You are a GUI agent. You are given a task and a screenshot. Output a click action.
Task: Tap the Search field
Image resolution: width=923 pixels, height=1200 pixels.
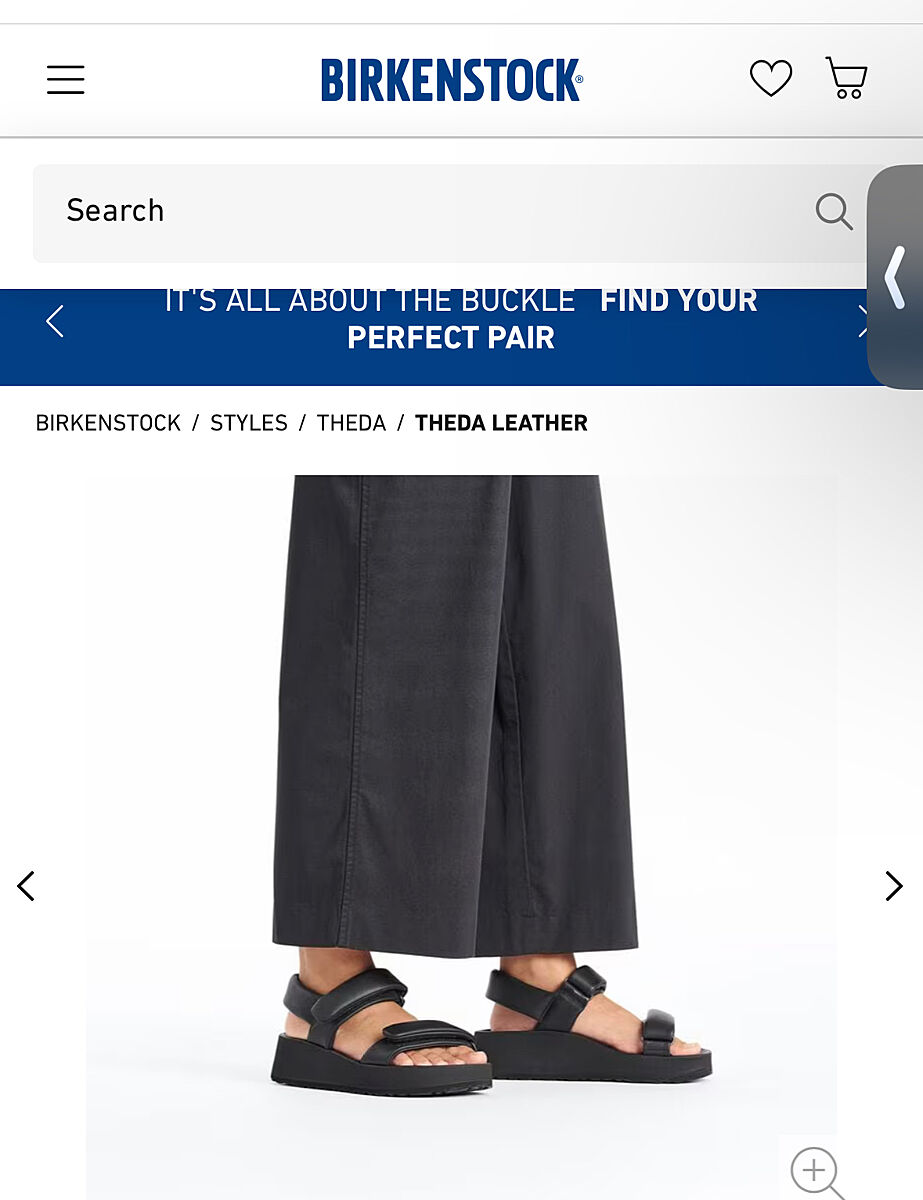420,211
